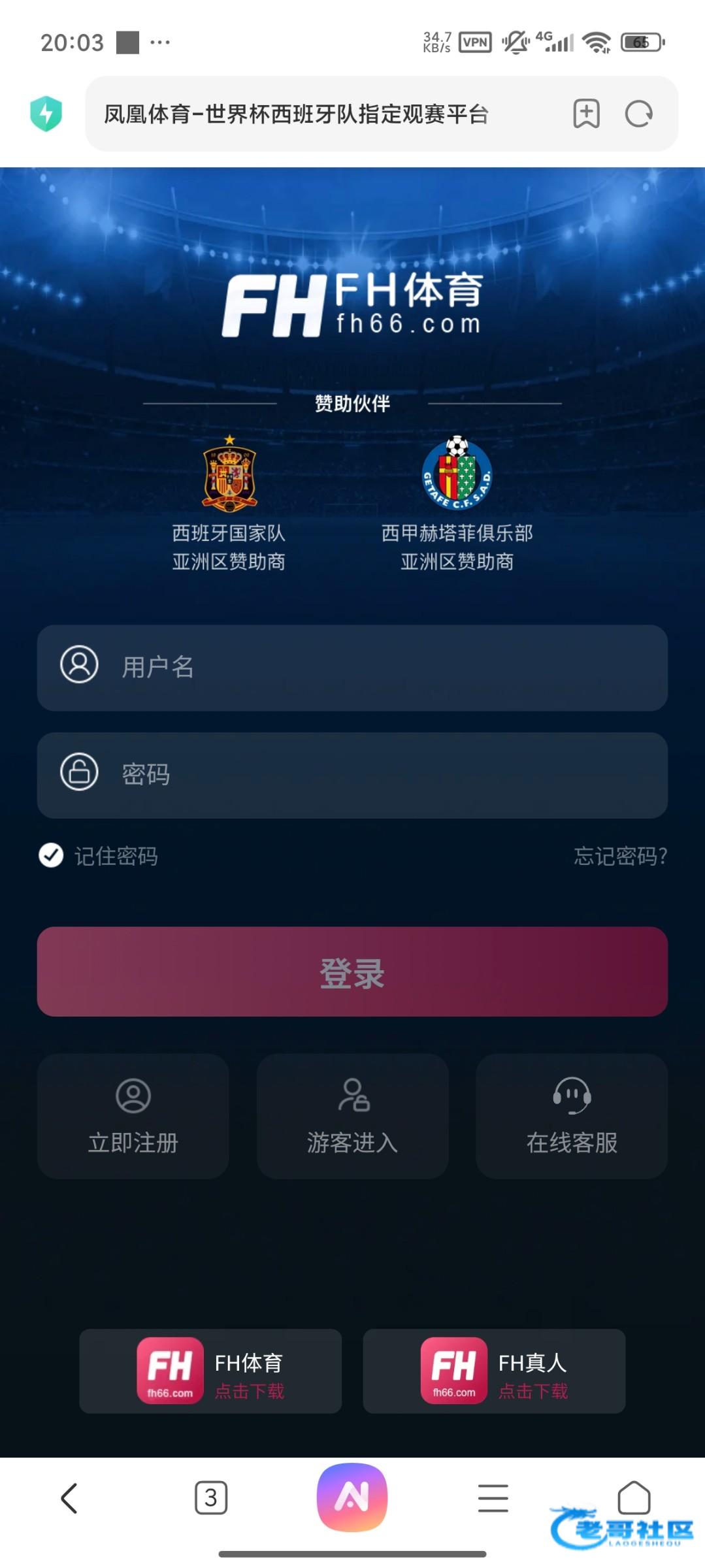Go to the browser home page

pos(633,1496)
